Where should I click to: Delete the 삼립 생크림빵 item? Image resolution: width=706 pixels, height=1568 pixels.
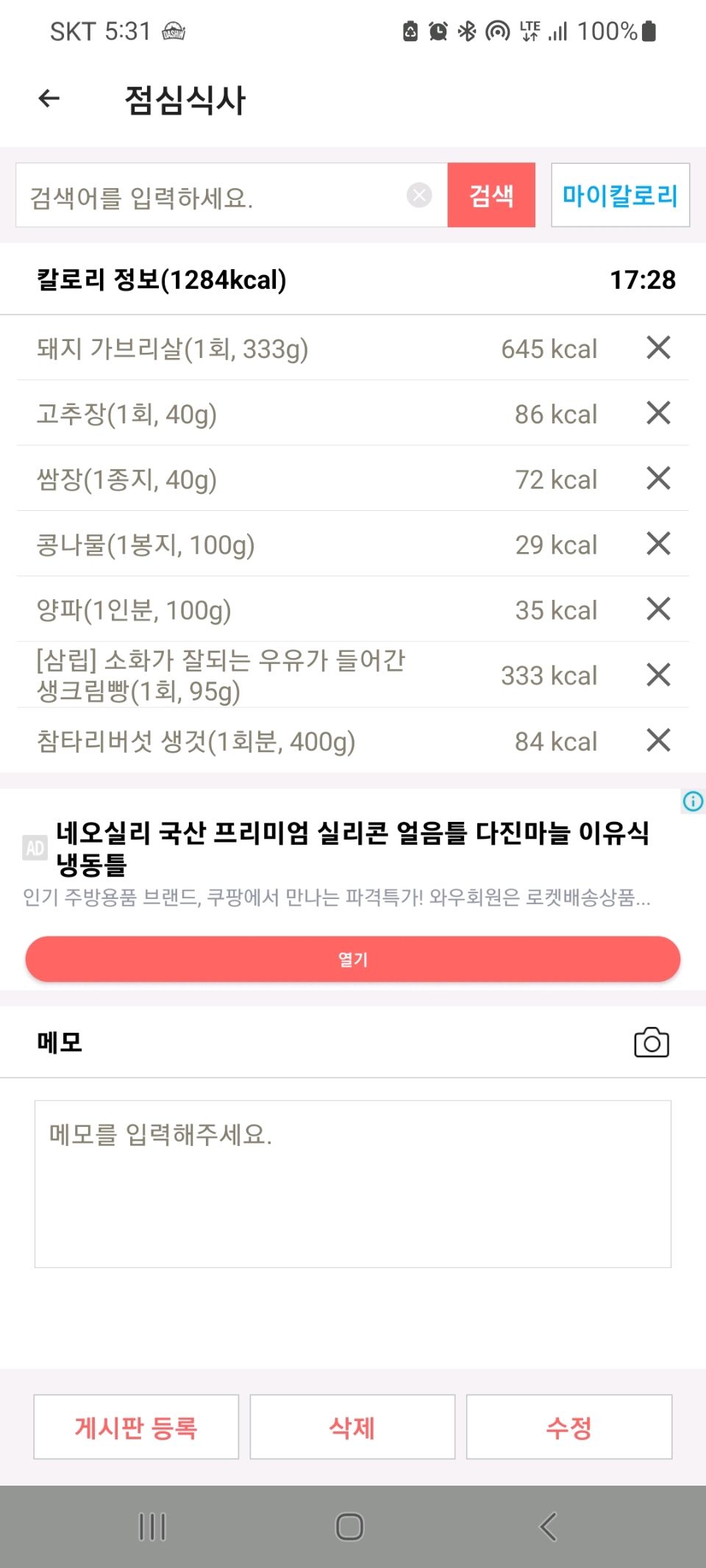point(658,675)
